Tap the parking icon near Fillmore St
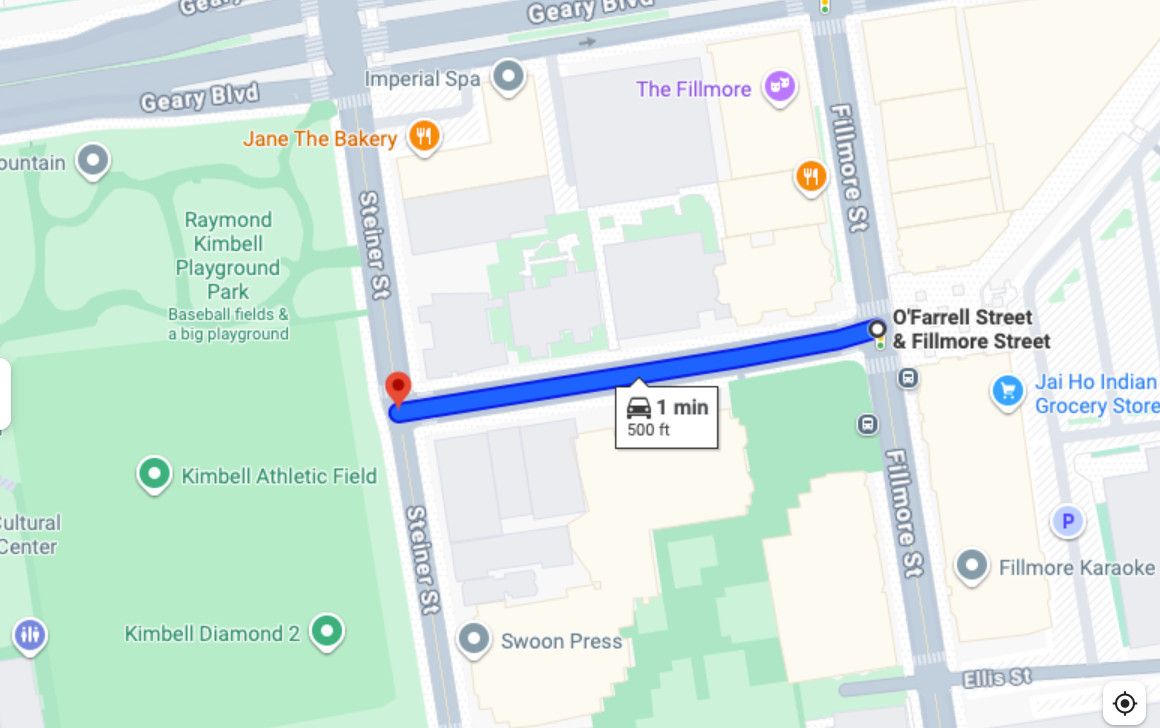Viewport: 1160px width, 728px height. coord(1067,521)
